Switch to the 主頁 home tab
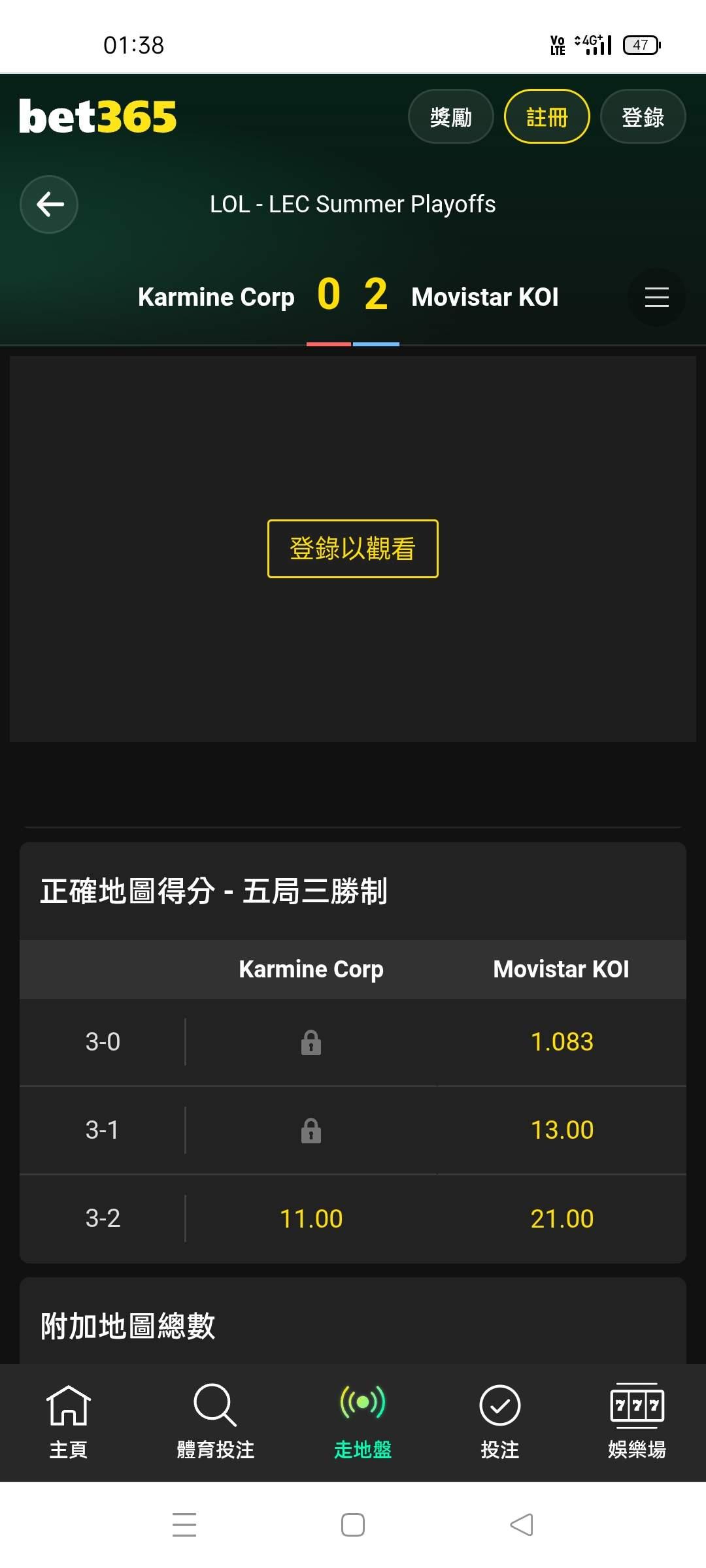706x1568 pixels. (69, 1422)
